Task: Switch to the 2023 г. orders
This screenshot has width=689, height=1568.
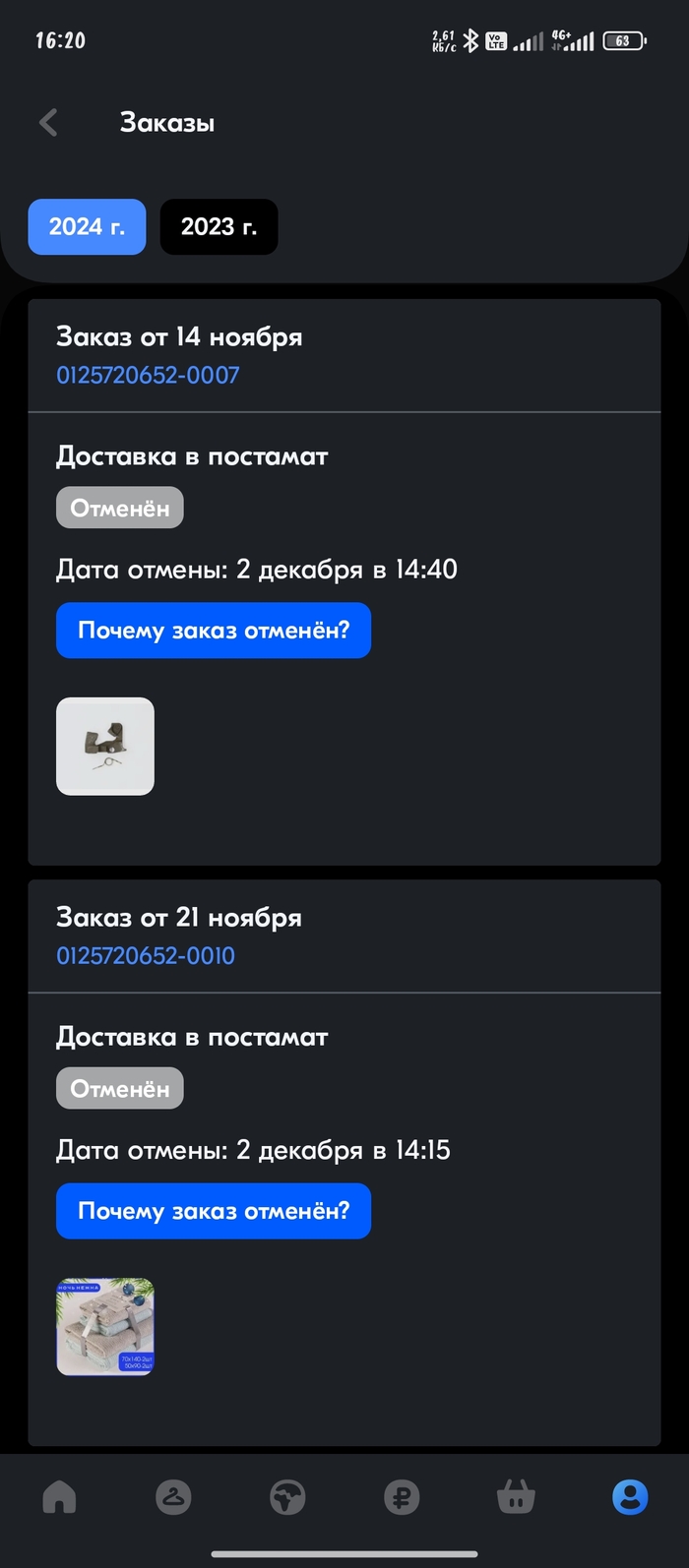Action: (x=219, y=227)
